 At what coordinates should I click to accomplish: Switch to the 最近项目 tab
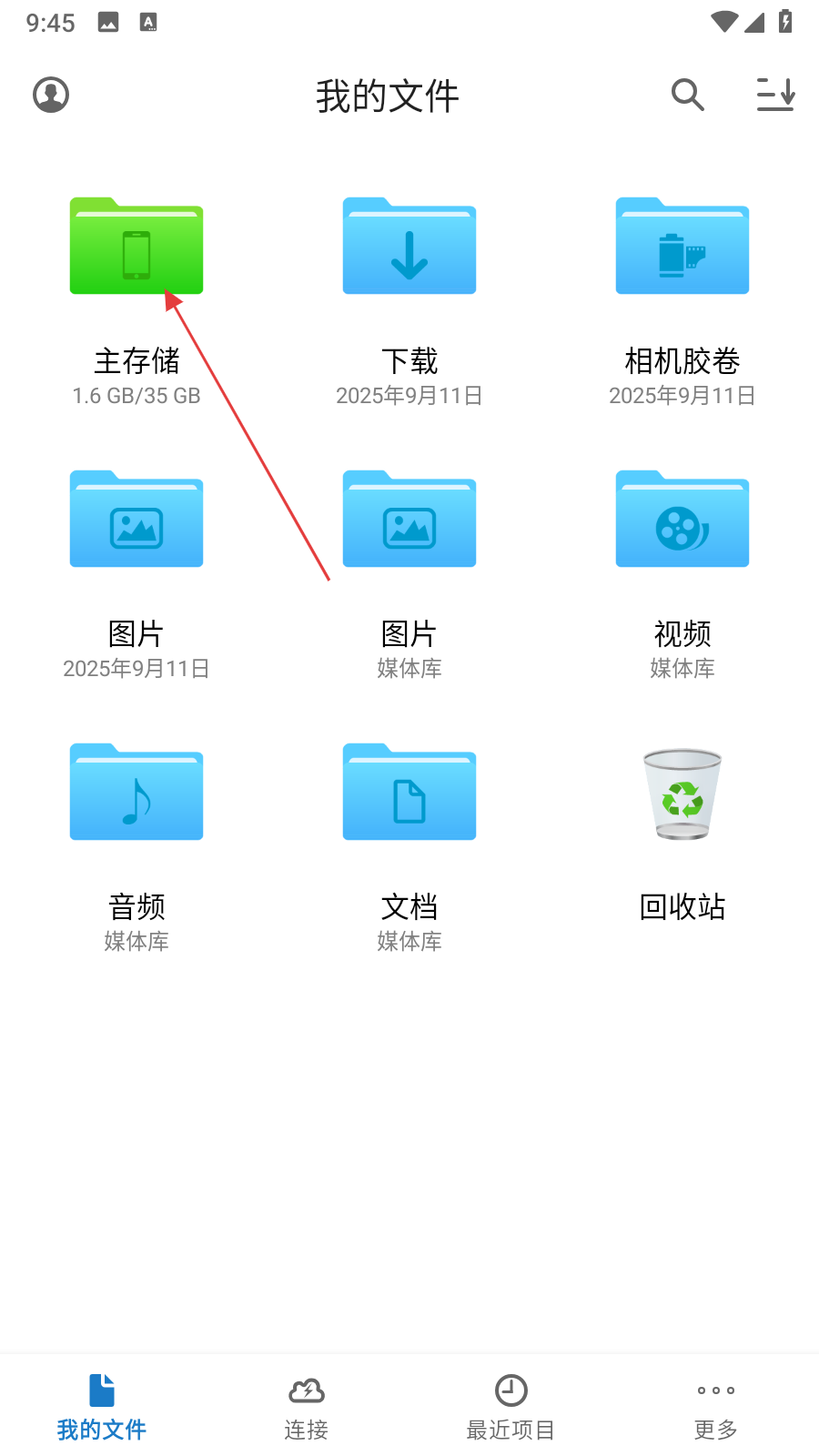511,1407
